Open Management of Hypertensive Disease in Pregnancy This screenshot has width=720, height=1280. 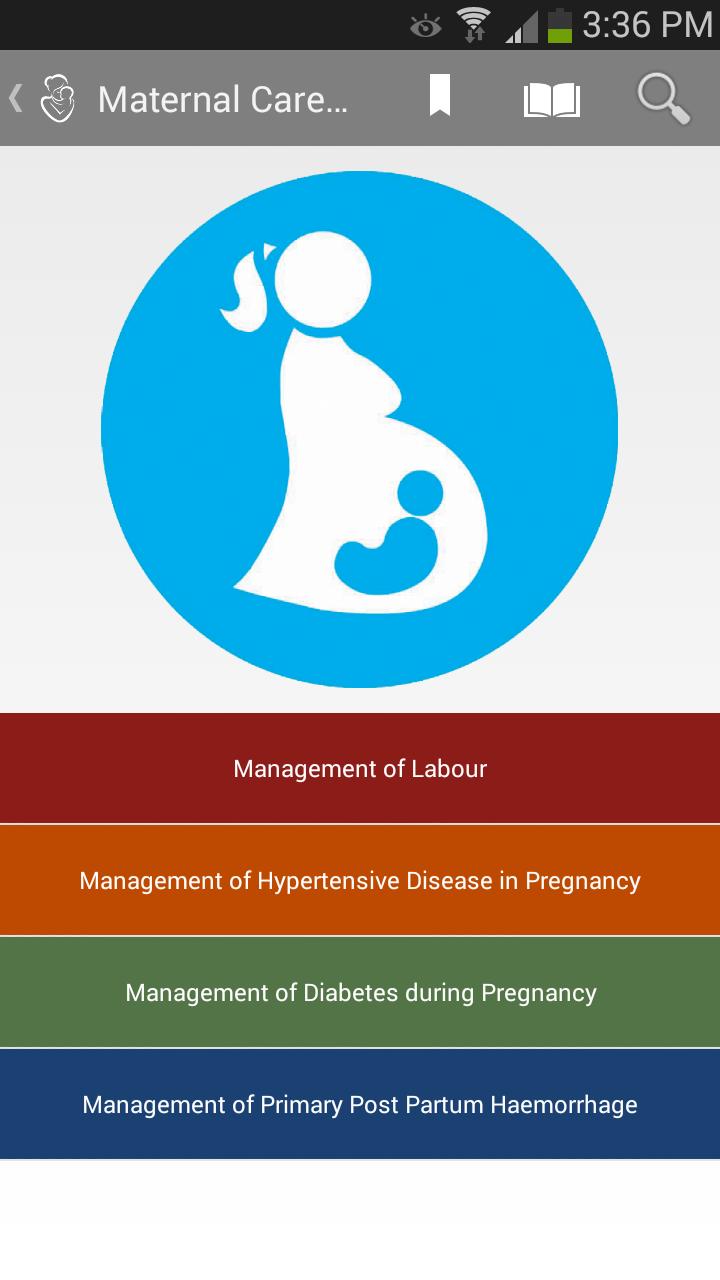pyautogui.click(x=360, y=880)
